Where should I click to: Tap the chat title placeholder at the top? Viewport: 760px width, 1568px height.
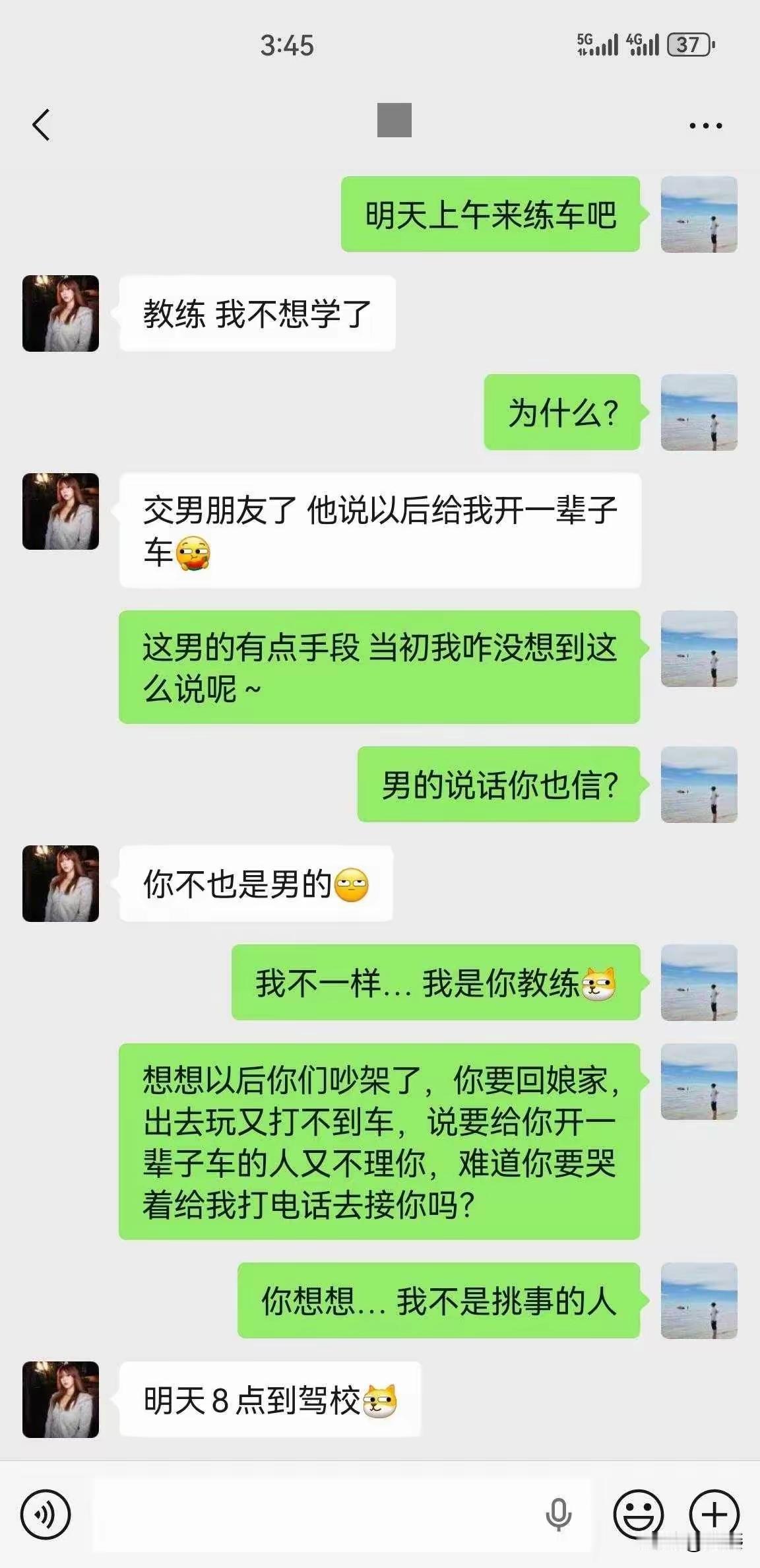click(394, 120)
